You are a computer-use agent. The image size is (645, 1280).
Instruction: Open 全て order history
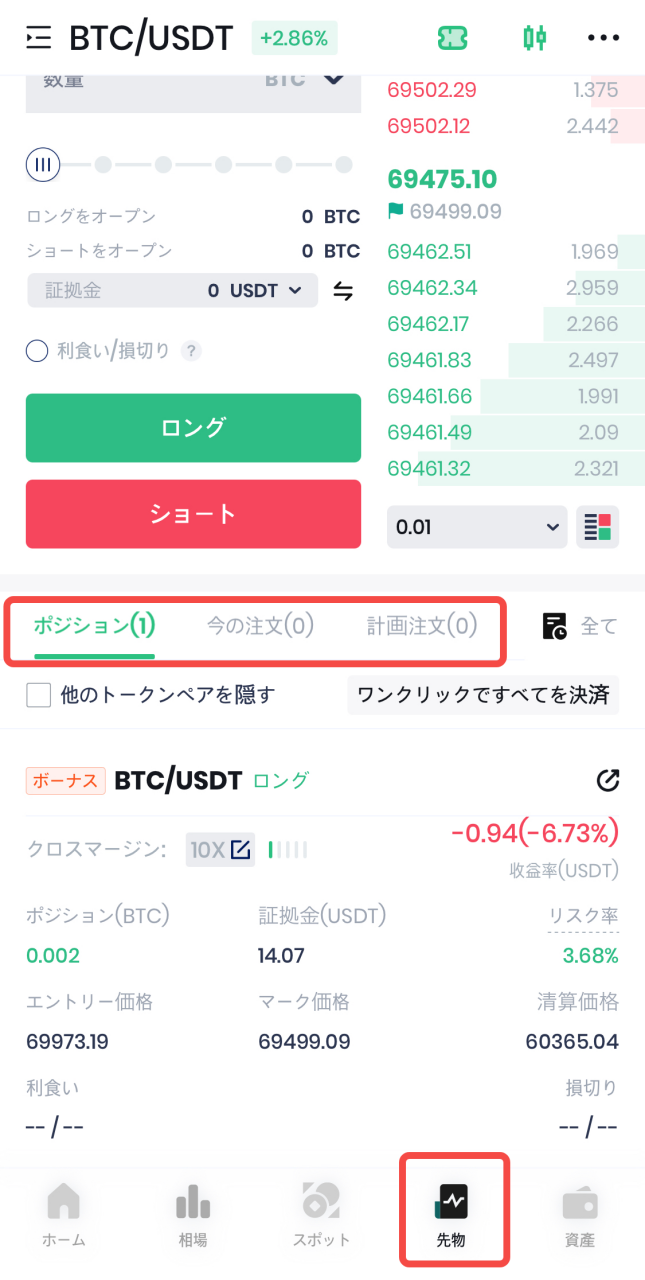coord(580,627)
